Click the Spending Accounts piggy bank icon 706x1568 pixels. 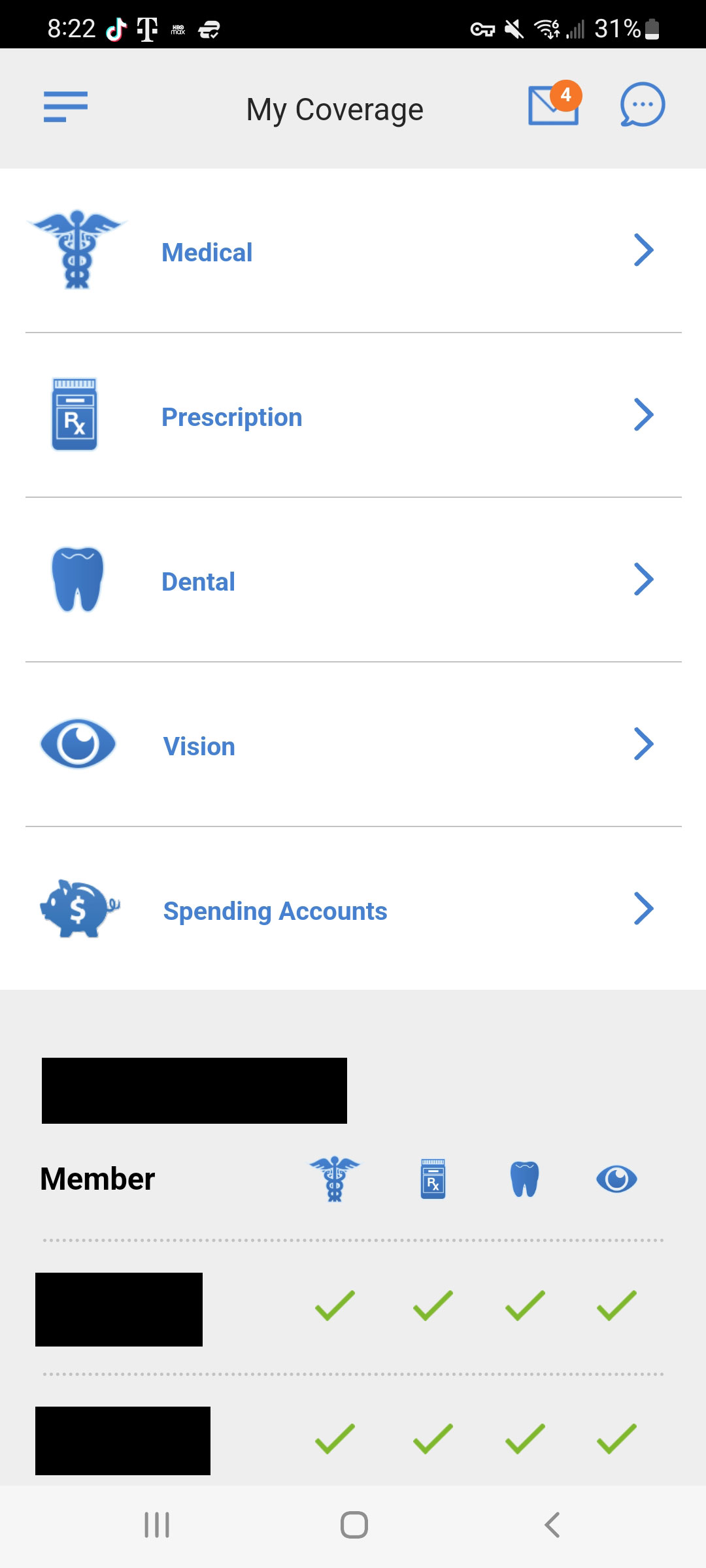[x=77, y=909]
